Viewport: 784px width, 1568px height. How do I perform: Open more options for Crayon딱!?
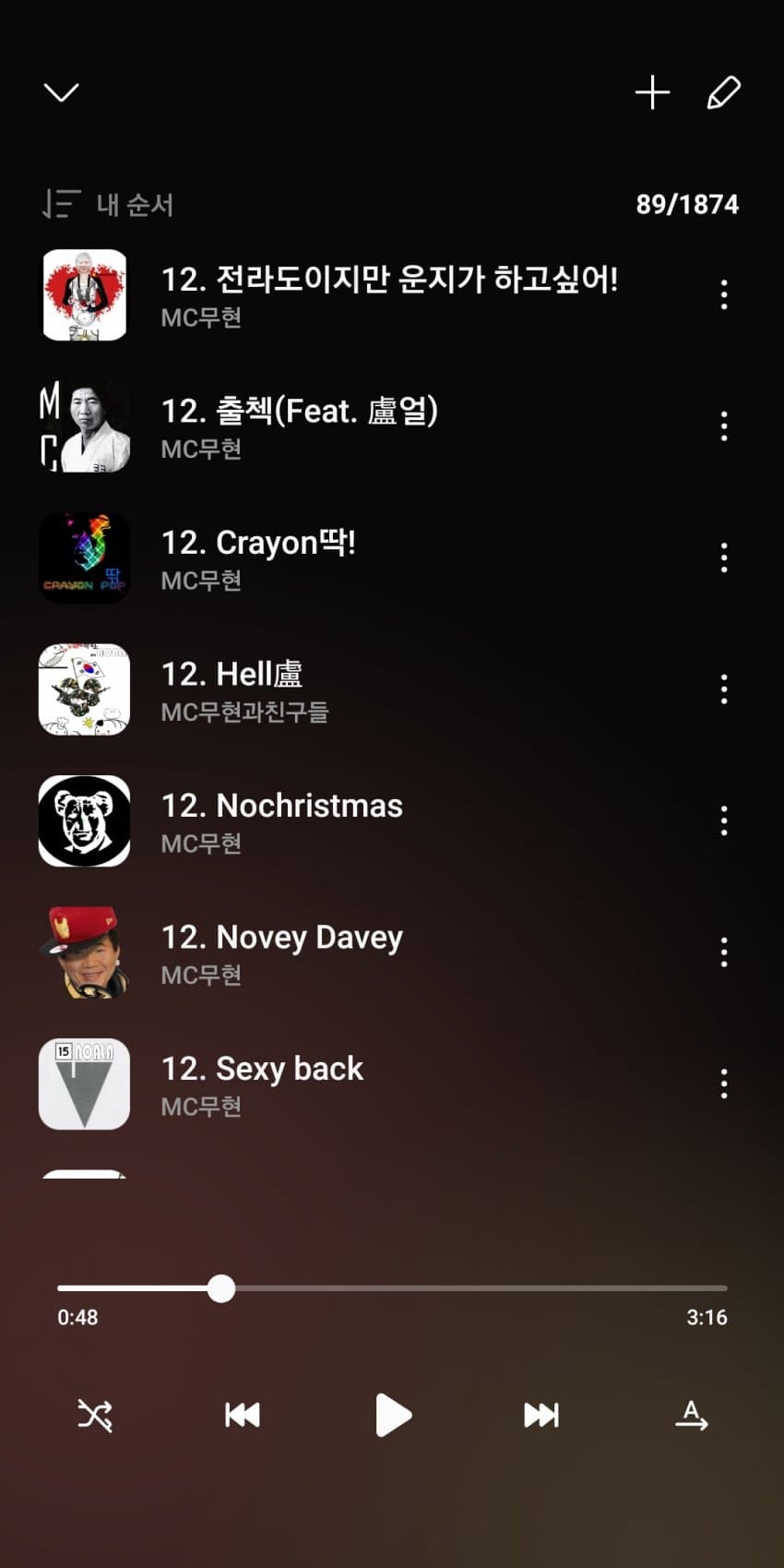[724, 558]
